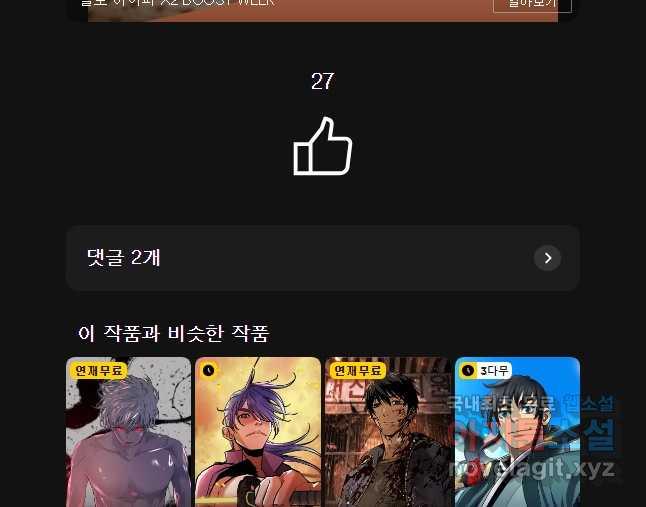The image size is (646, 507).
Task: Tap the 알아보기 button on the banner
Action: coord(532,5)
